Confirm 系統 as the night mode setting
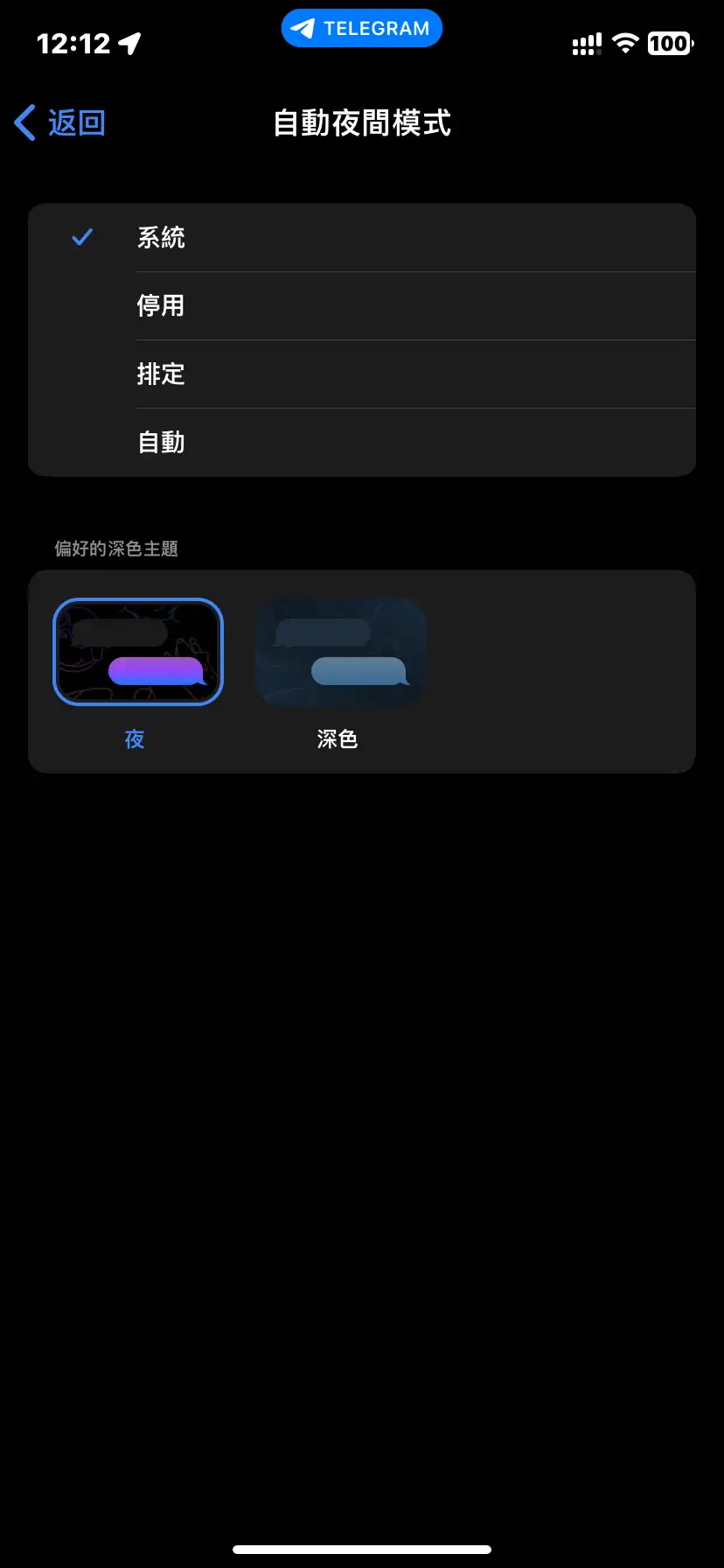 [362, 237]
